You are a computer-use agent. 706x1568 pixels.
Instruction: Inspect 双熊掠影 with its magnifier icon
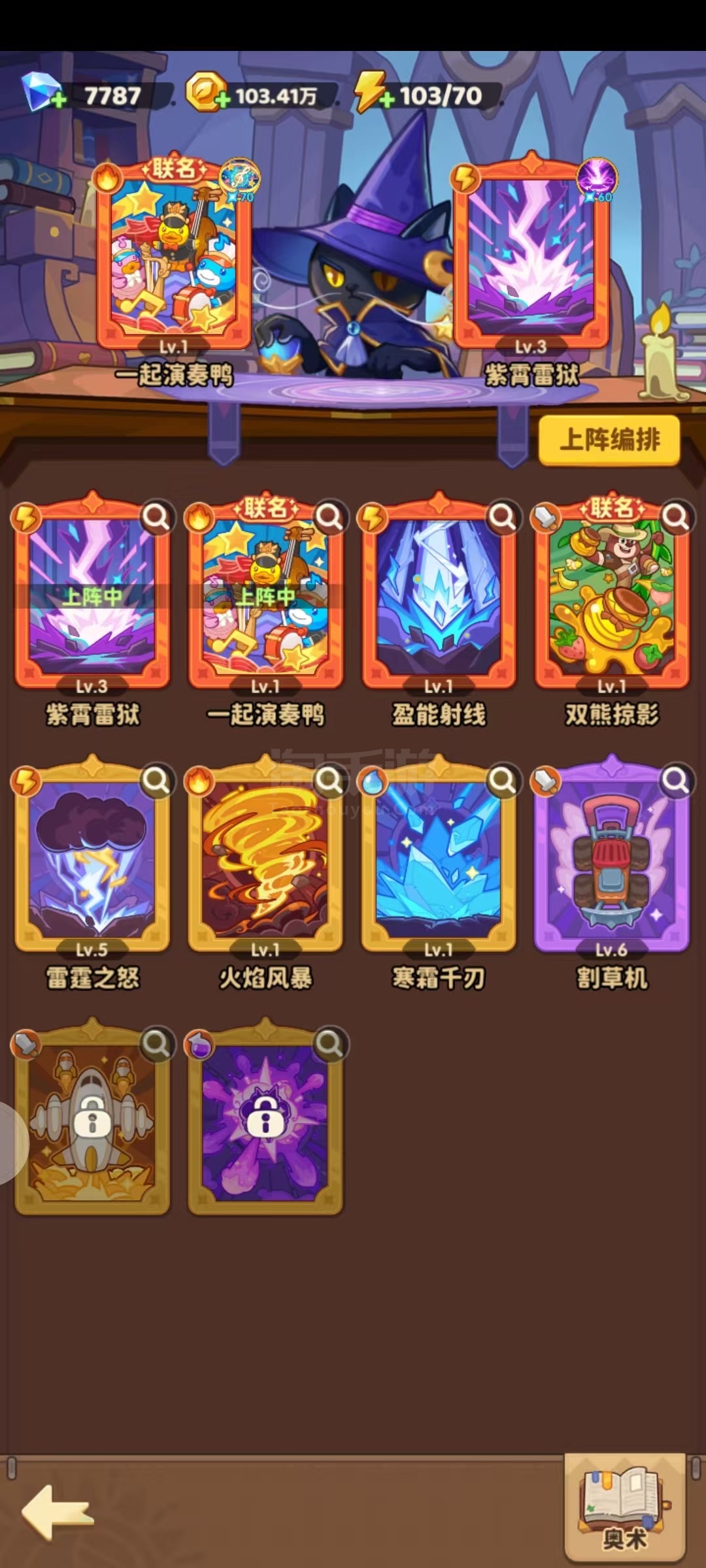pyautogui.click(x=675, y=517)
